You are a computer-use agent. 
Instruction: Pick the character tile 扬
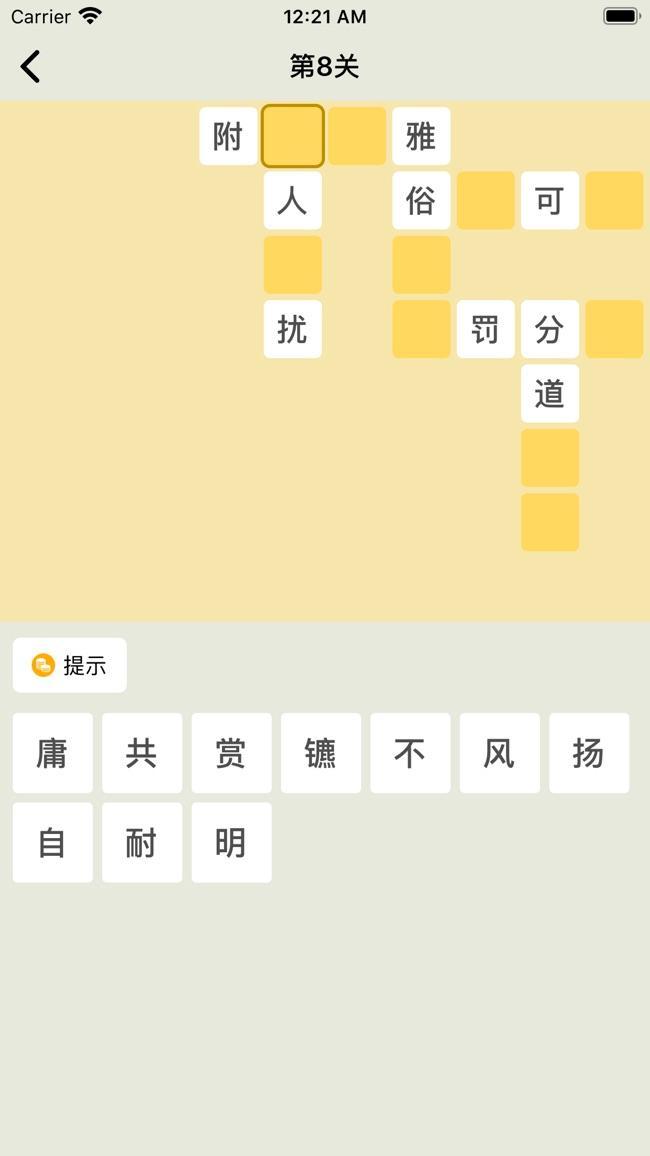click(589, 753)
